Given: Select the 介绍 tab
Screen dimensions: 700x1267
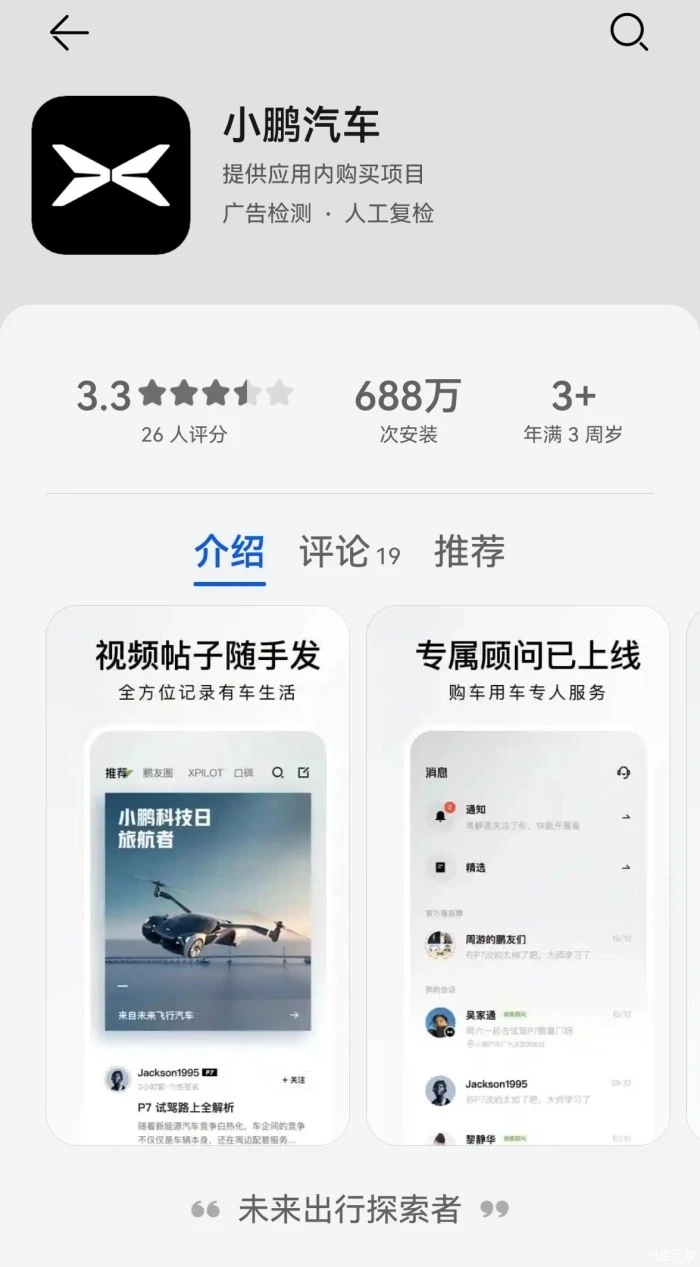Looking at the screenshot, I should [x=230, y=552].
